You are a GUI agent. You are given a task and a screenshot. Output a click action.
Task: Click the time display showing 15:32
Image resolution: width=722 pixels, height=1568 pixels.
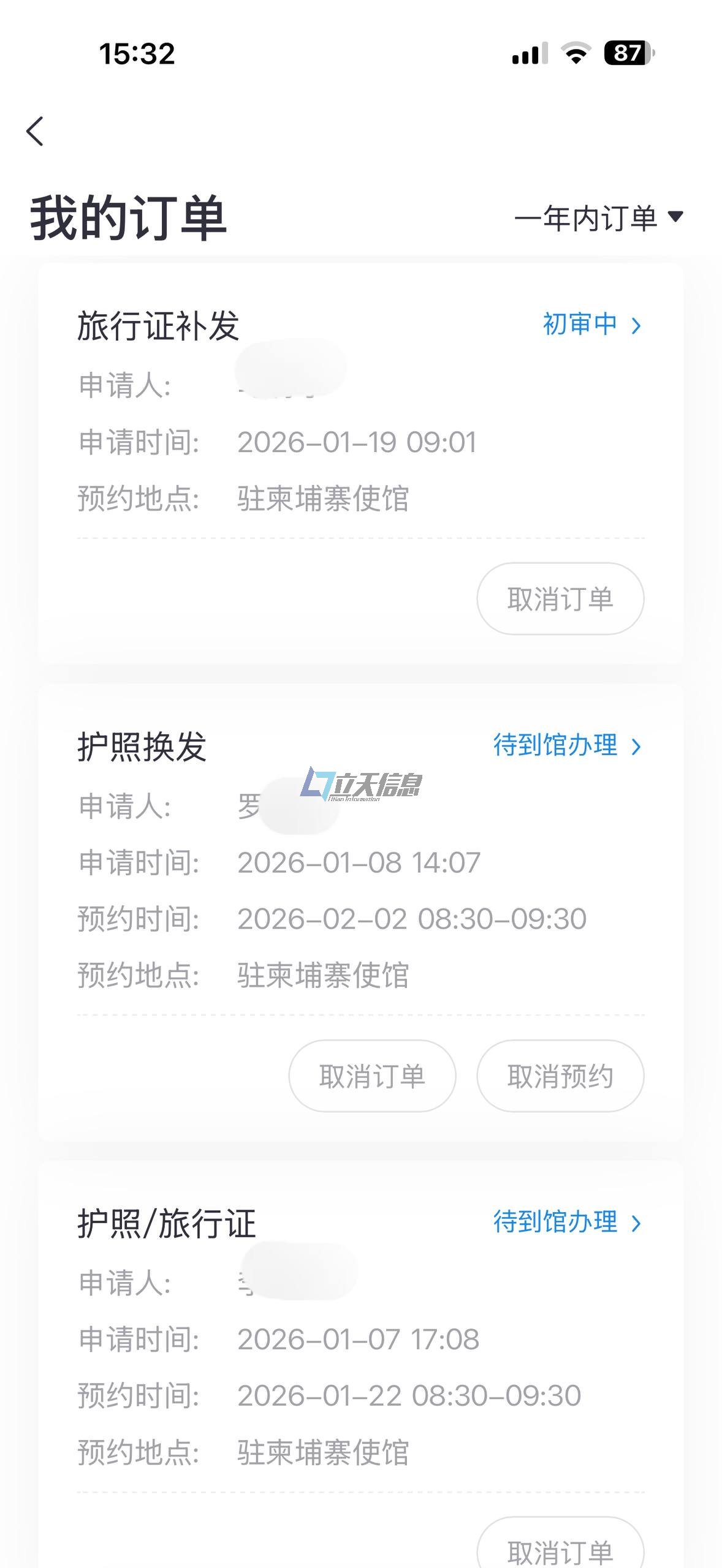pos(136,55)
